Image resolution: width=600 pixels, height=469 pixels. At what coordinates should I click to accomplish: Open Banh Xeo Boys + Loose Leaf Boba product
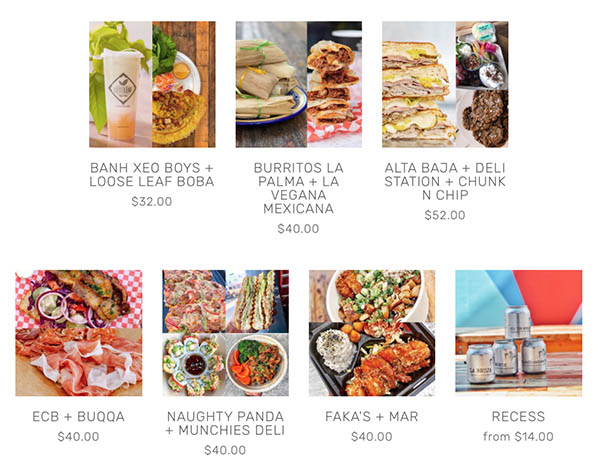(x=152, y=85)
